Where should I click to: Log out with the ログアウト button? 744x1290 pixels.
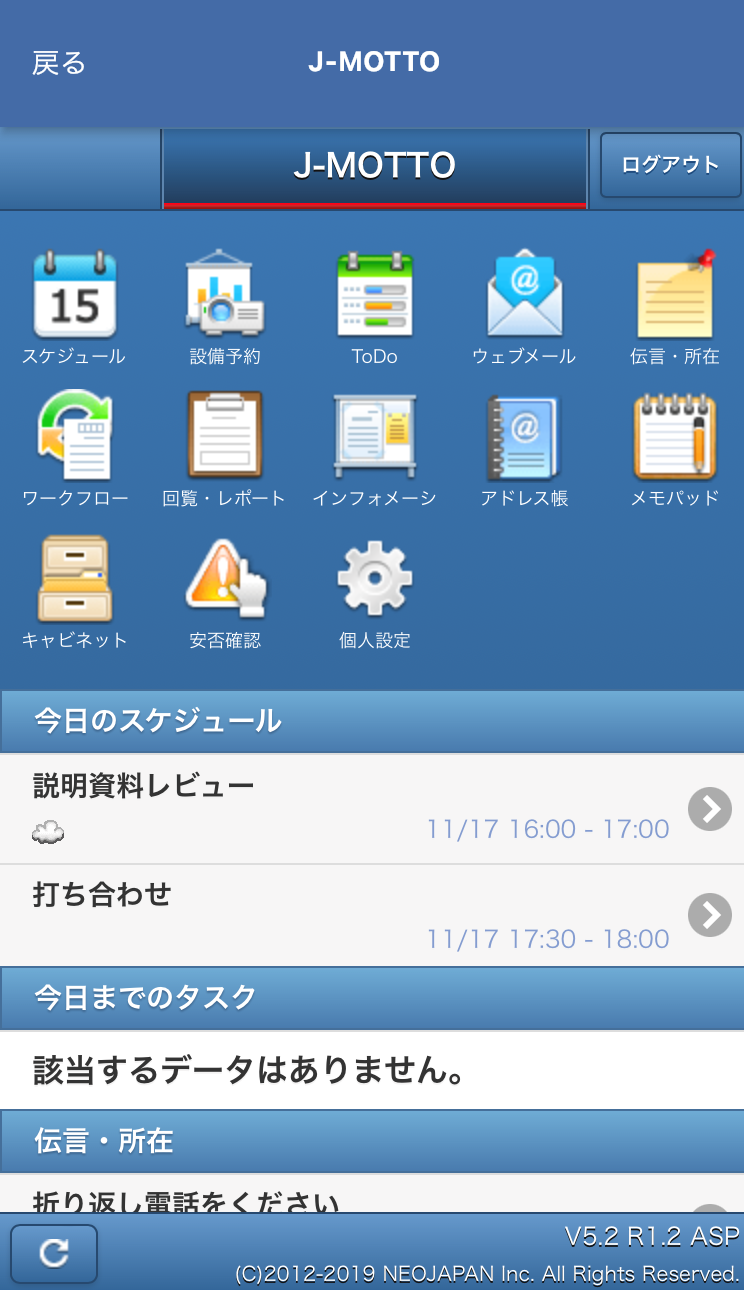(670, 165)
